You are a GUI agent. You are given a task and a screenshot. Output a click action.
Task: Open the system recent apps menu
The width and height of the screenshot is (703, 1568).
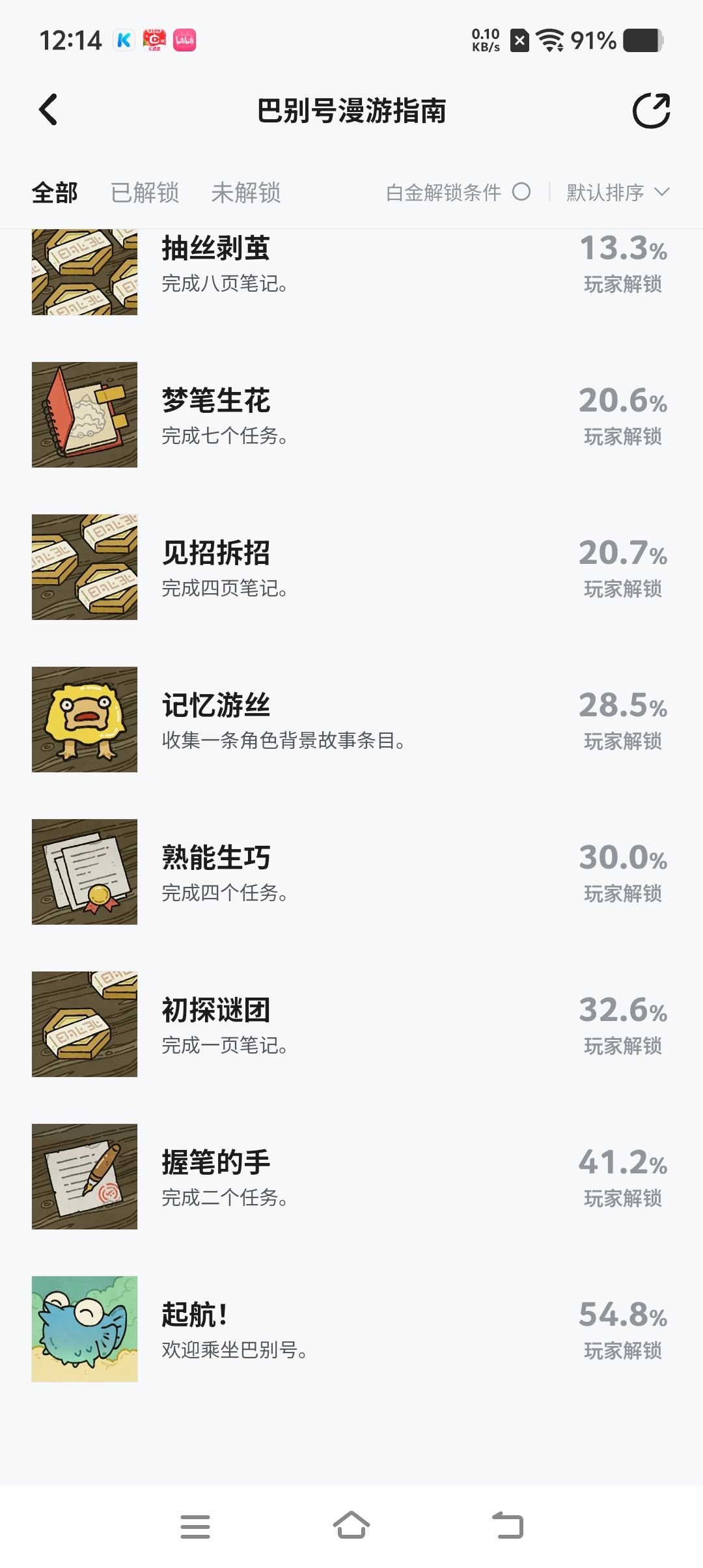[x=195, y=1526]
